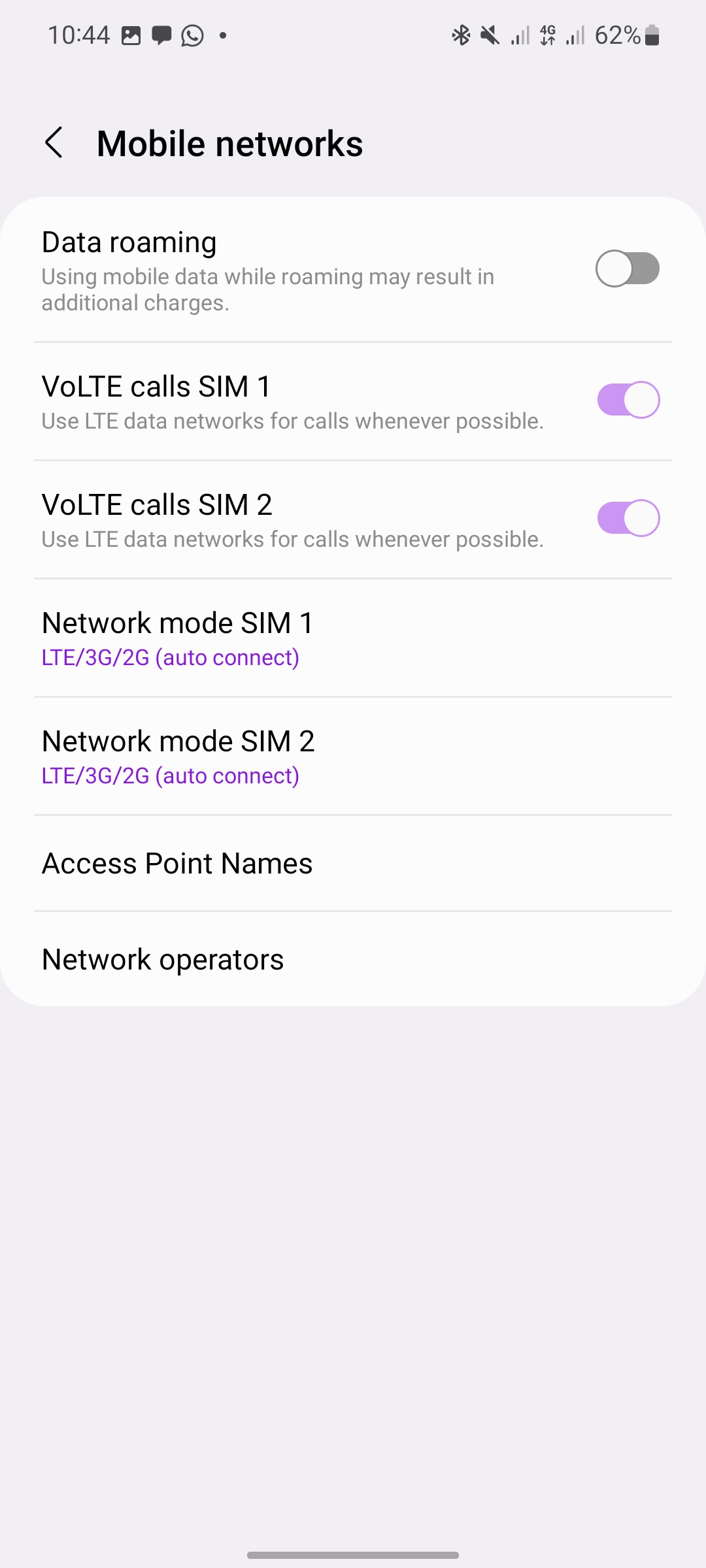Open Network operators
The image size is (706, 1568).
[x=353, y=959]
